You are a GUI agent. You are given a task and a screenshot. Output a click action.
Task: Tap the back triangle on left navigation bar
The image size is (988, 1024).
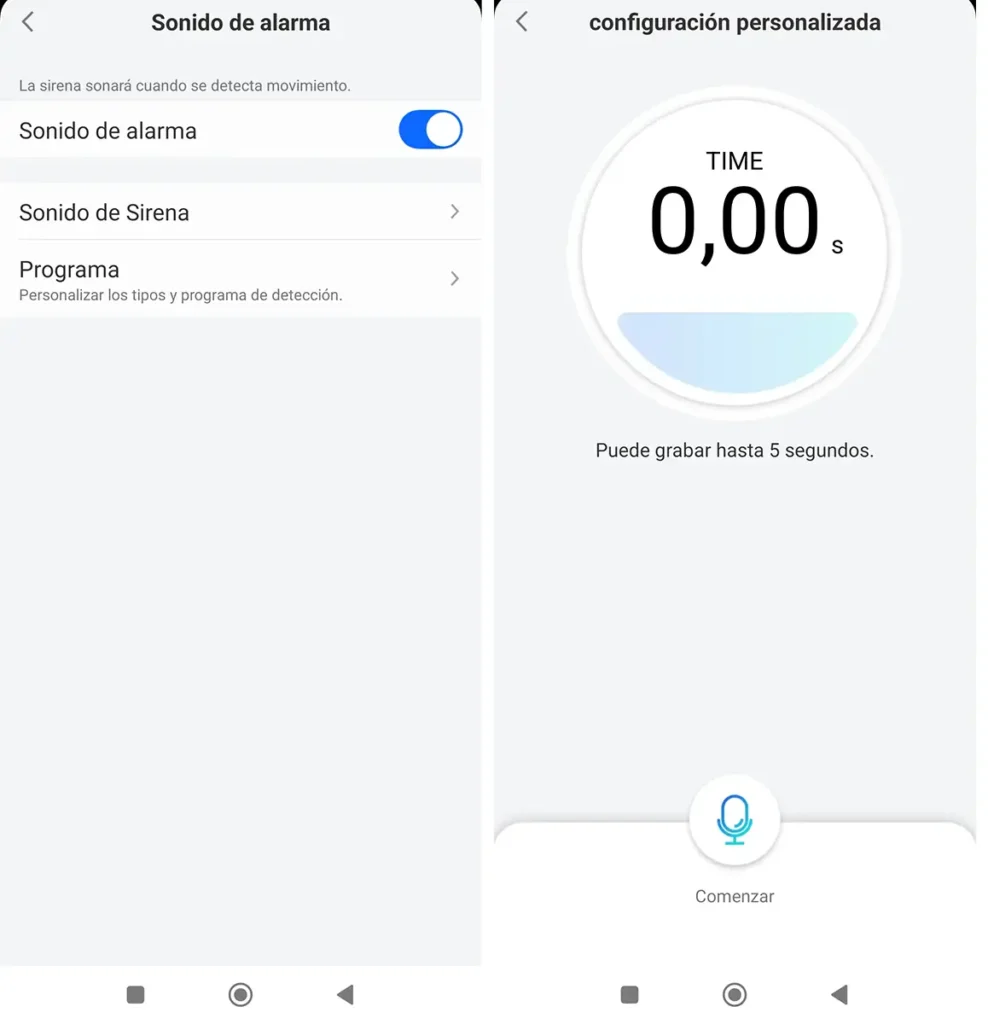click(345, 994)
